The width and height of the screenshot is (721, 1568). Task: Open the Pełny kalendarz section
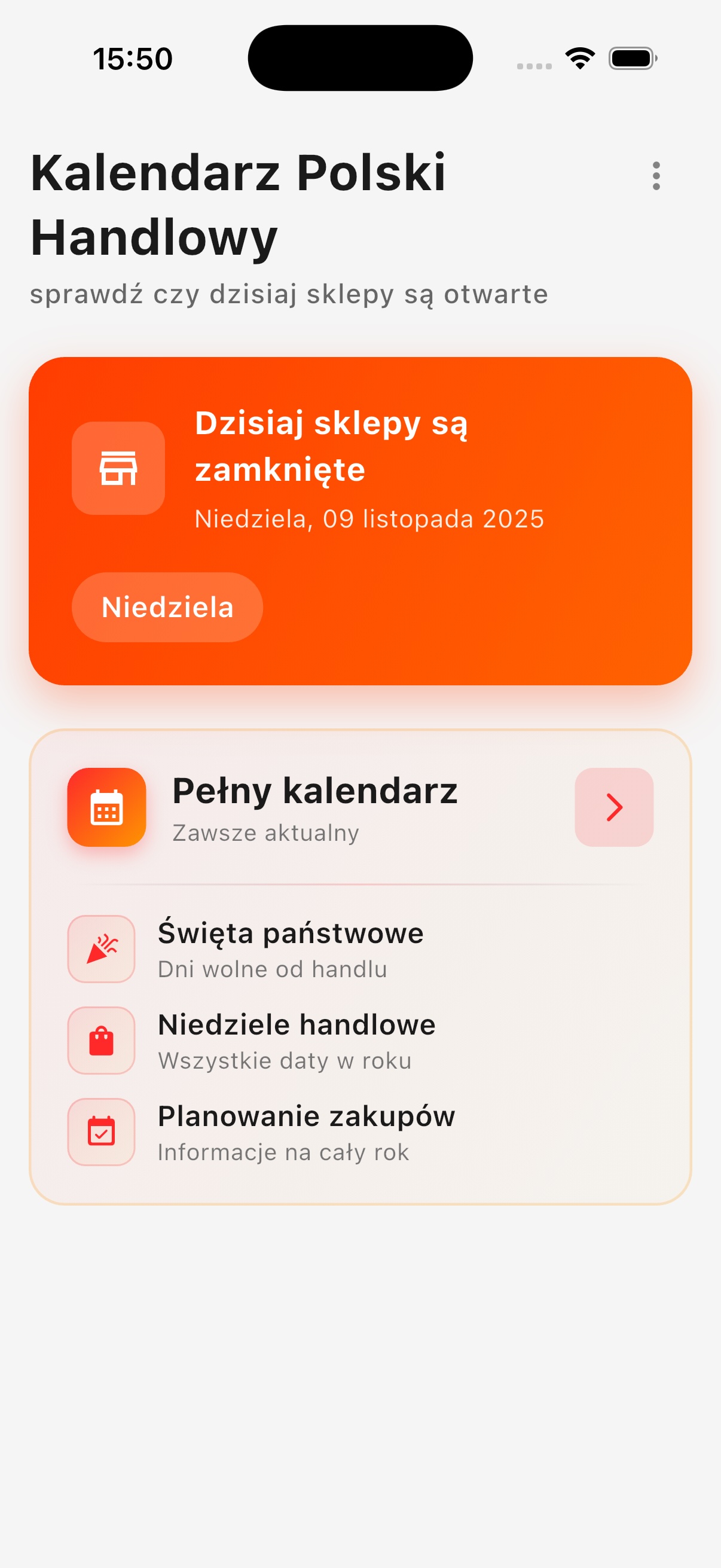pos(314,791)
